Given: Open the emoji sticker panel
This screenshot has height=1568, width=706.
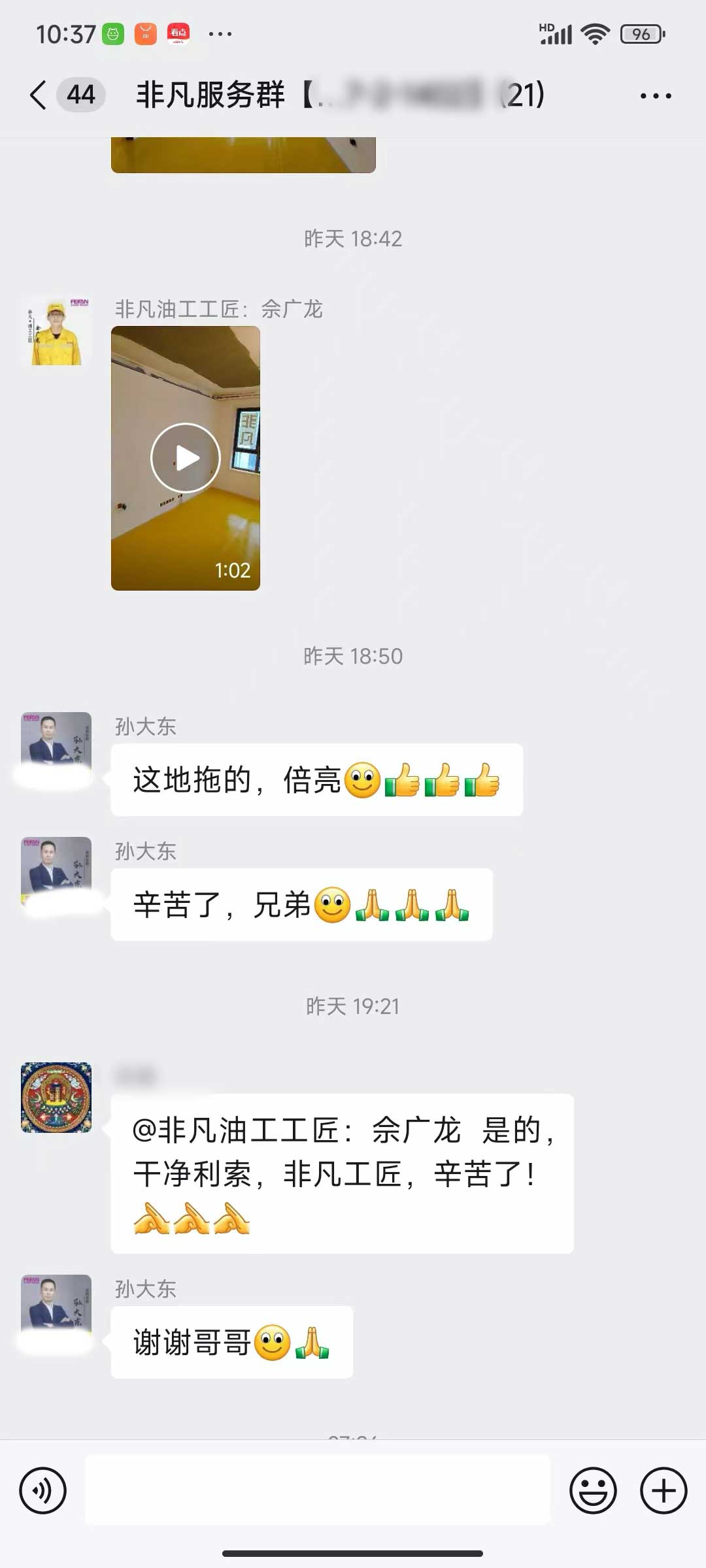Looking at the screenshot, I should click(593, 1490).
